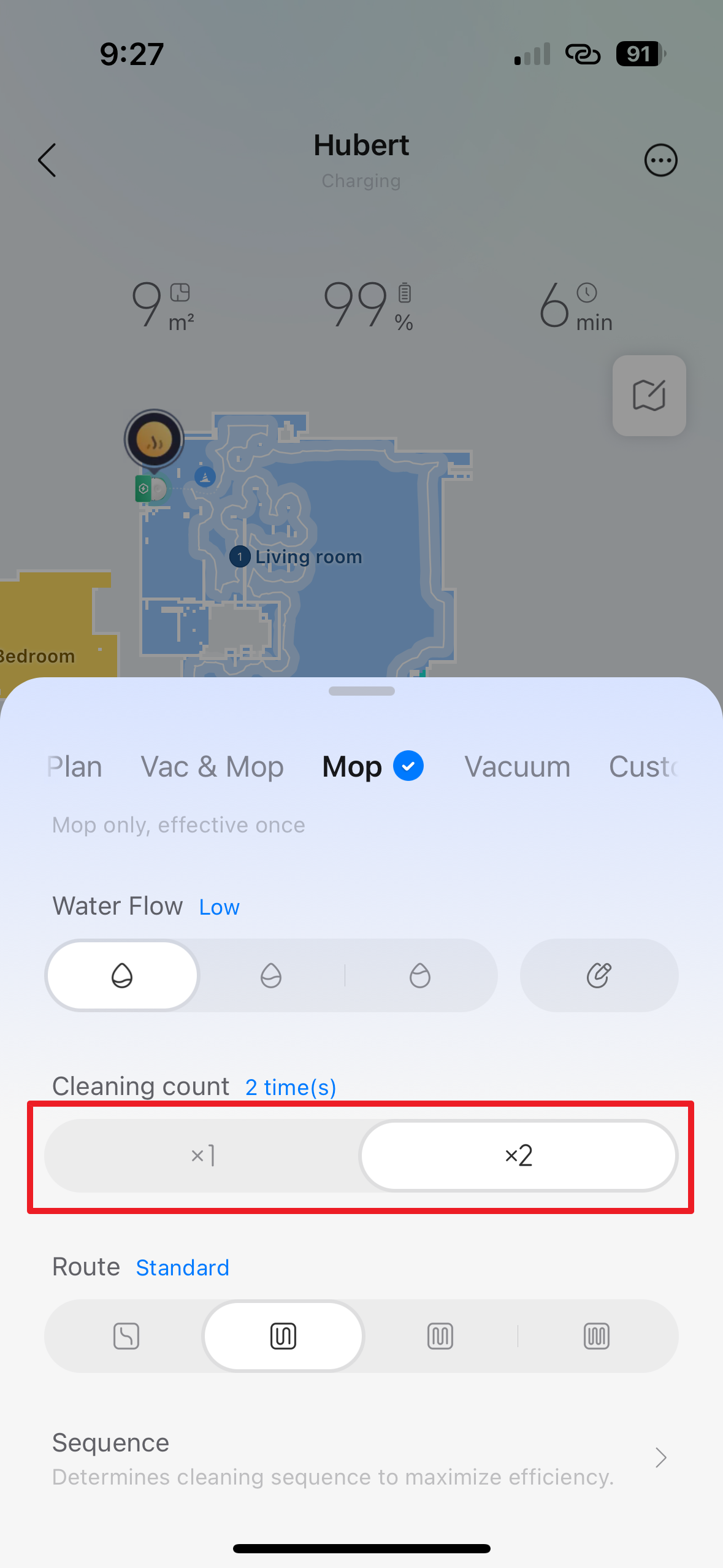Select the Custom mode tab
This screenshot has width=723, height=1568.
(643, 767)
